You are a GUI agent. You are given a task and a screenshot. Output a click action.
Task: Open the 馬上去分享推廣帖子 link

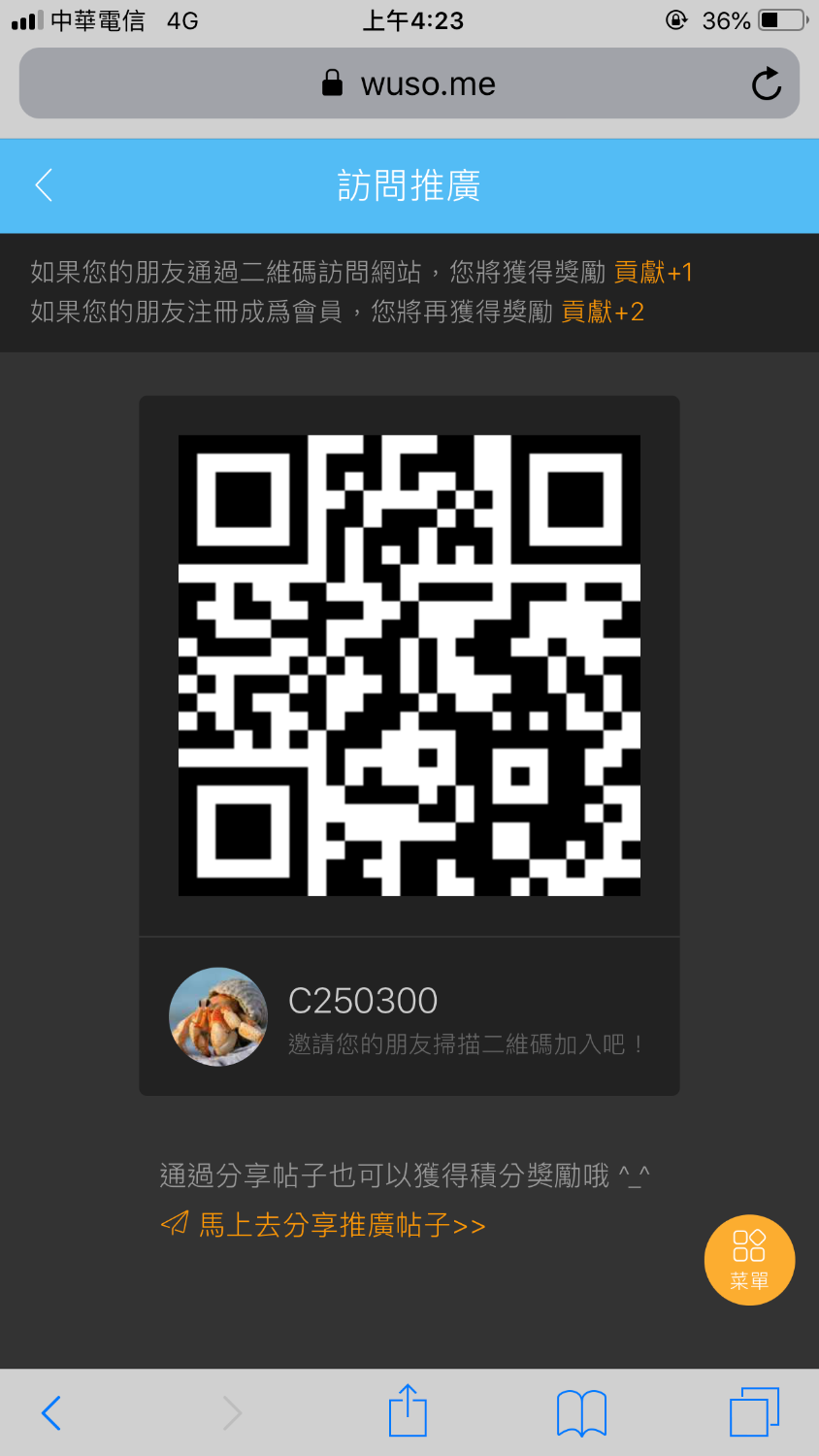point(324,1225)
